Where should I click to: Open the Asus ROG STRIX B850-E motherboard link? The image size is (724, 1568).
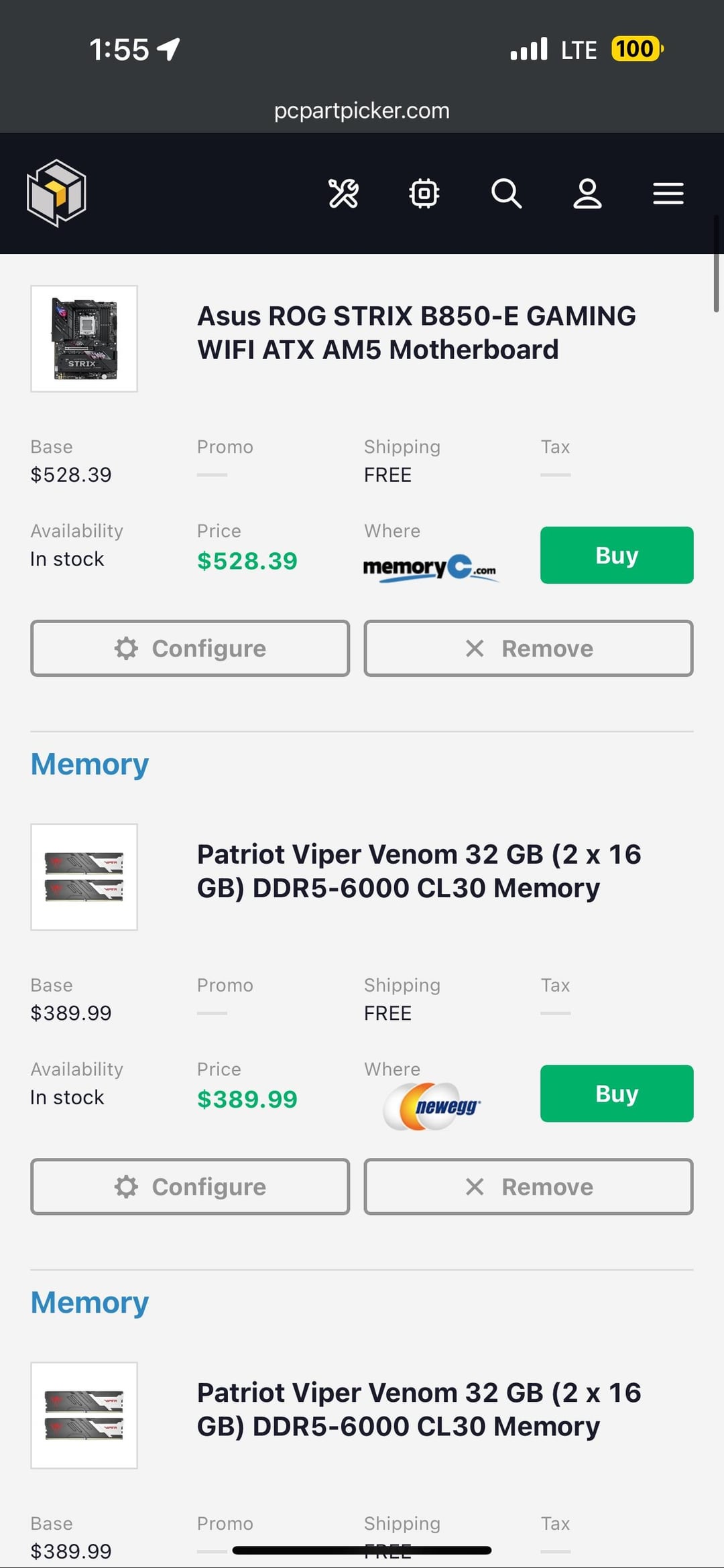[416, 333]
